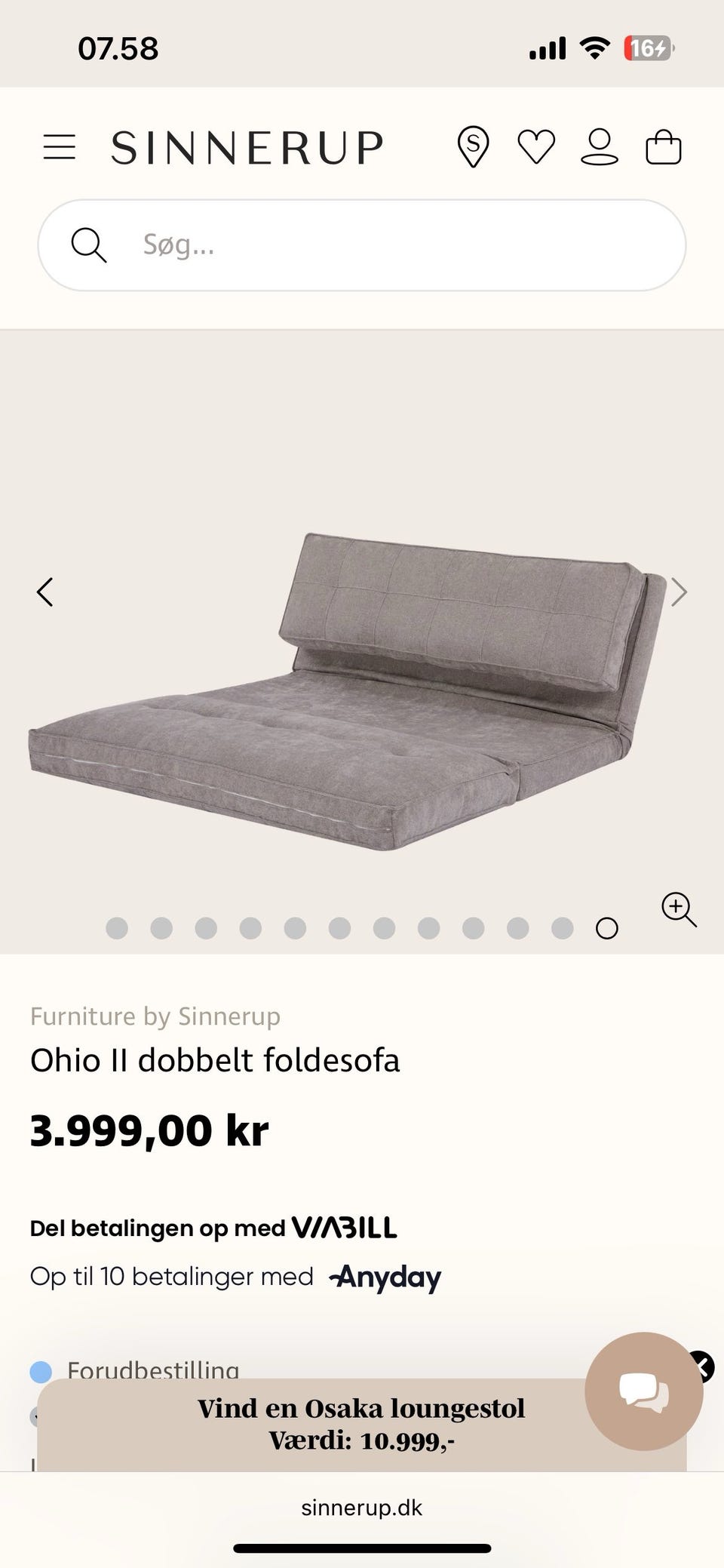Screen dimensions: 724x1568
Task: Open the store locator pin icon
Action: 474,146
